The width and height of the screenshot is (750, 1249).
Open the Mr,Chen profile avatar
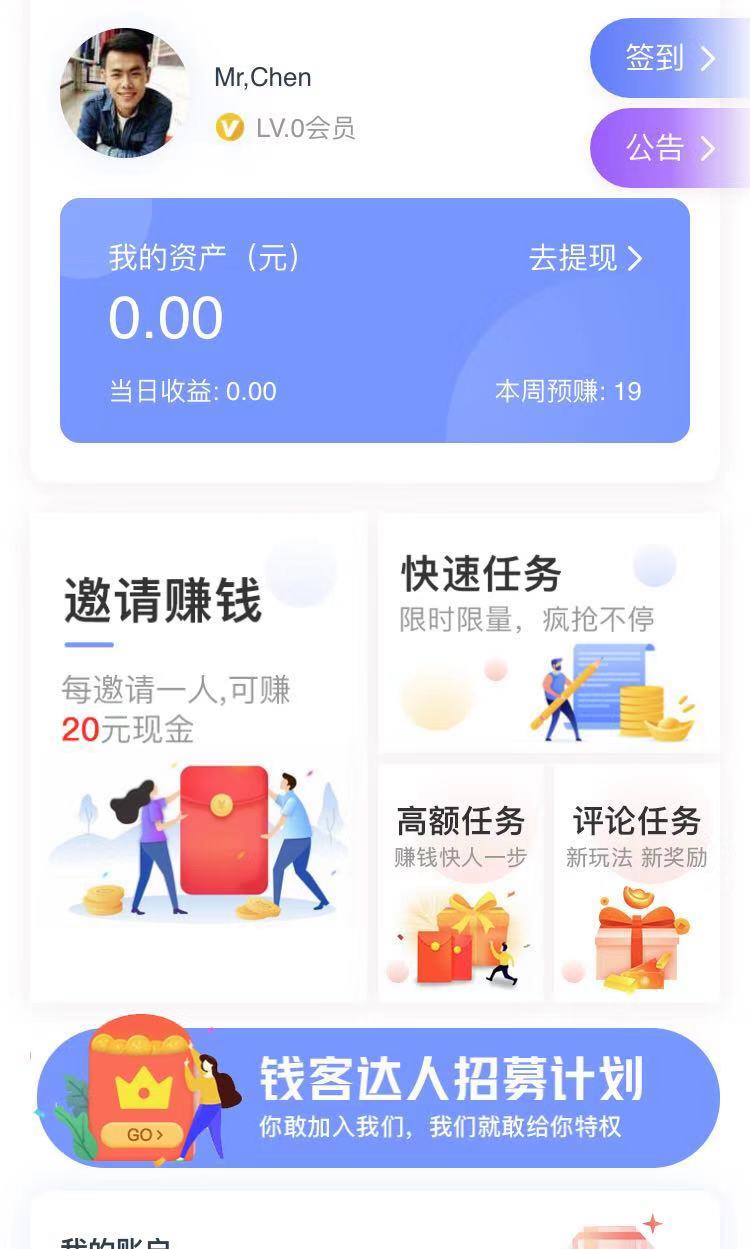pyautogui.click(x=124, y=93)
